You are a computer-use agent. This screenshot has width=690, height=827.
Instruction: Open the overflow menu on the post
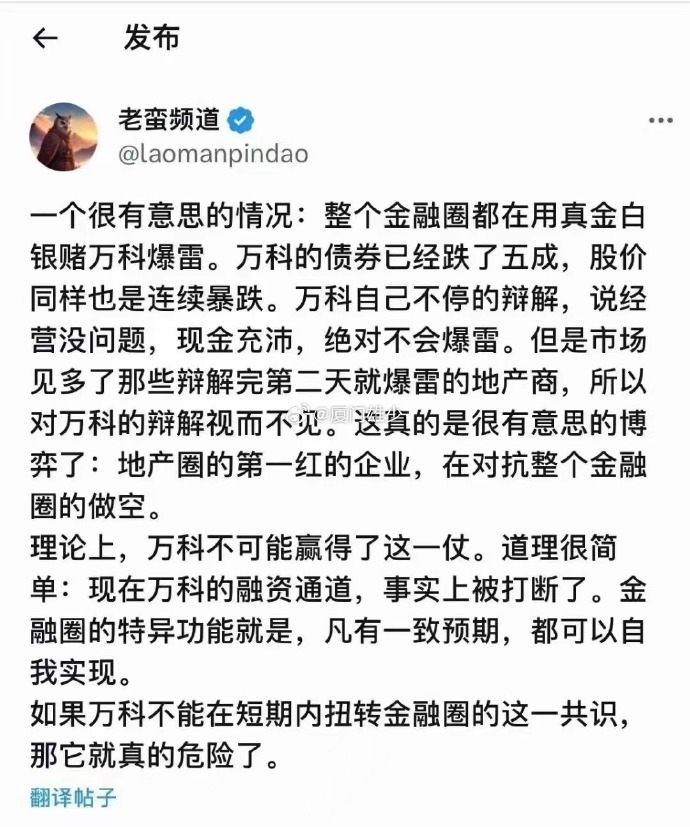tap(660, 121)
